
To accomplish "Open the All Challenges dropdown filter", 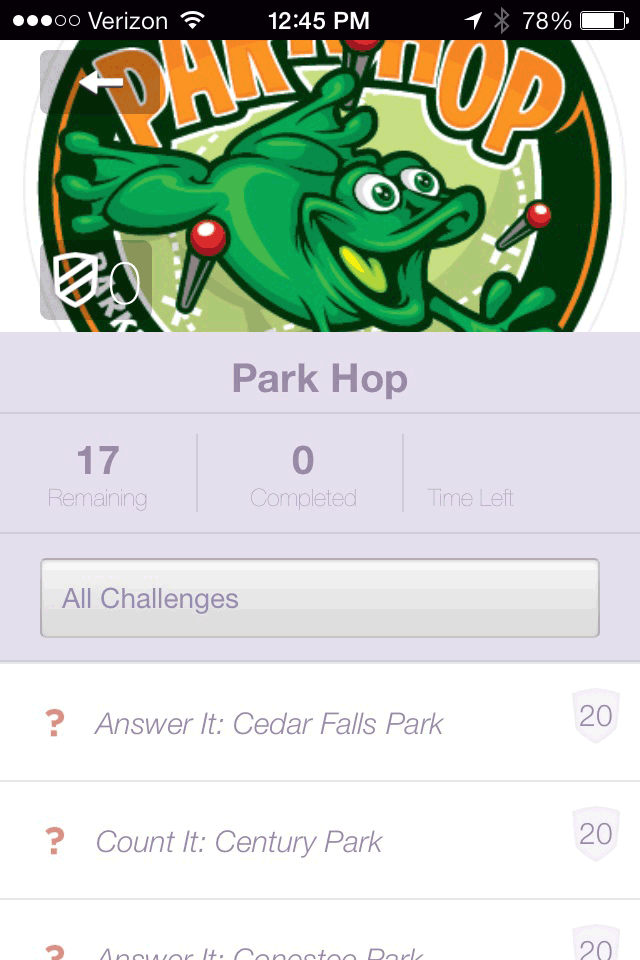I will (x=319, y=598).
